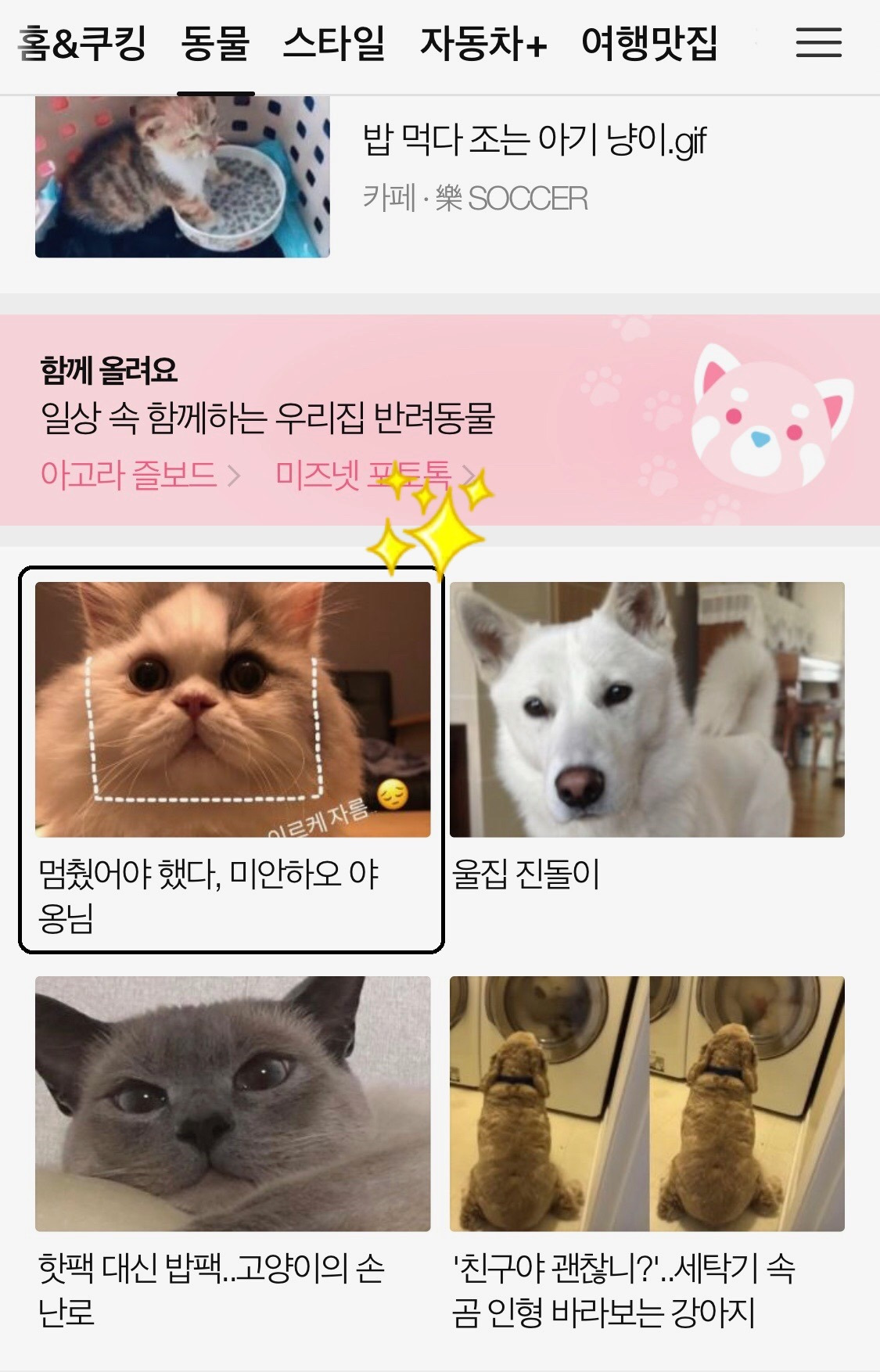This screenshot has height=1372, width=880.
Task: Open the 홈&쿠킹 tab
Action: click(78, 45)
